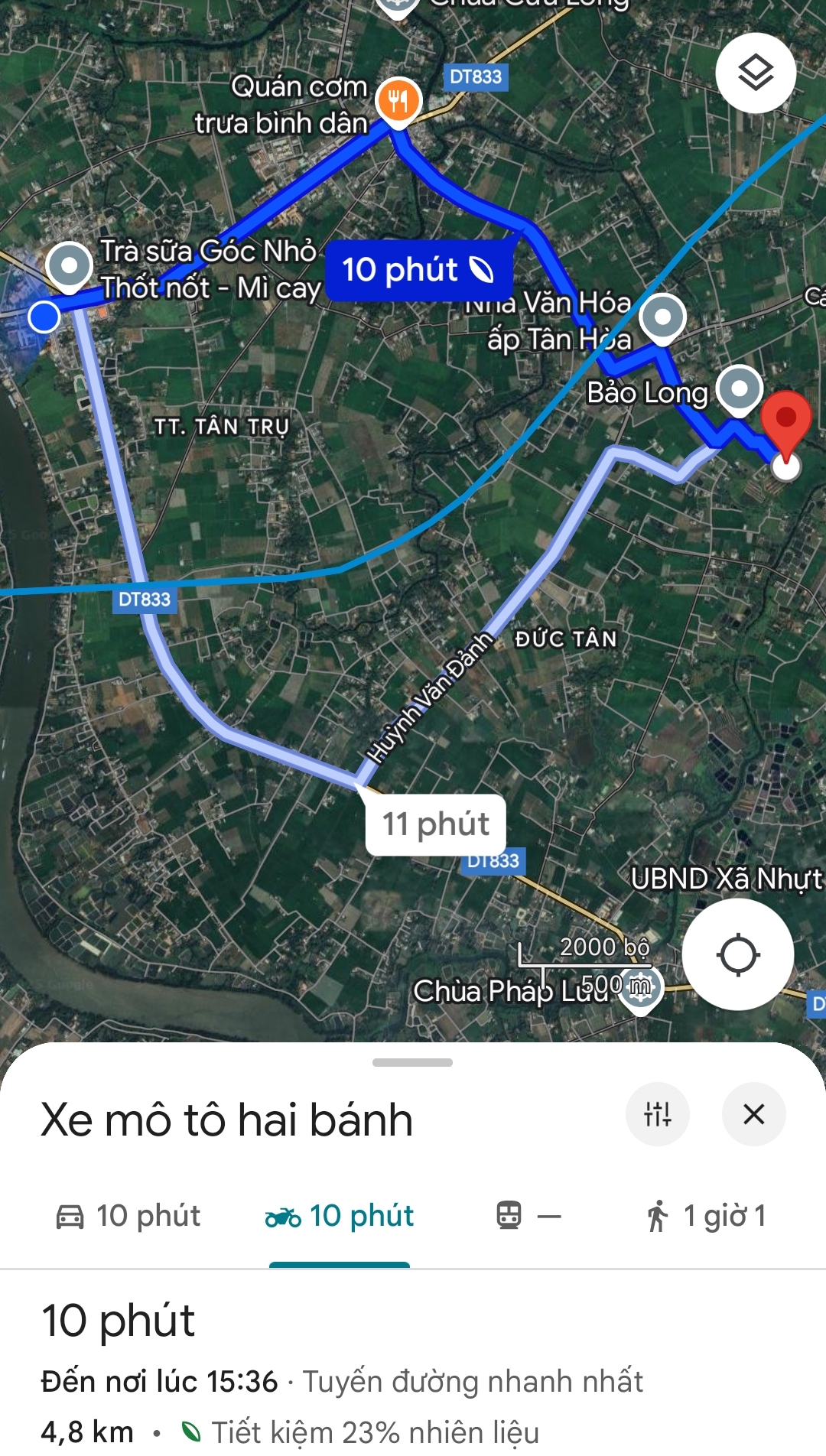The width and height of the screenshot is (826, 1456).
Task: Select the alternate 11 phút route
Action: click(436, 824)
